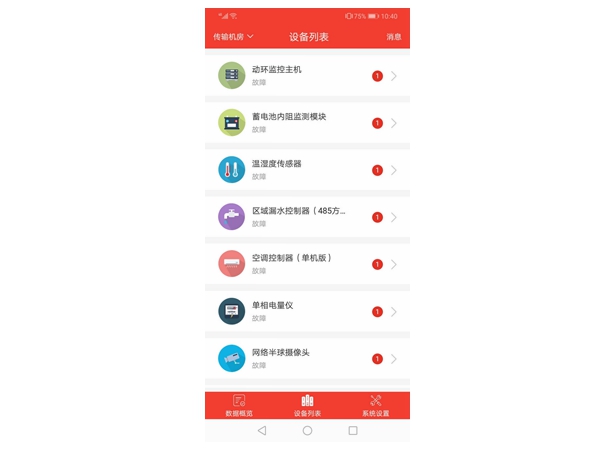
Task: Tap the system home button
Action: pos(307,430)
